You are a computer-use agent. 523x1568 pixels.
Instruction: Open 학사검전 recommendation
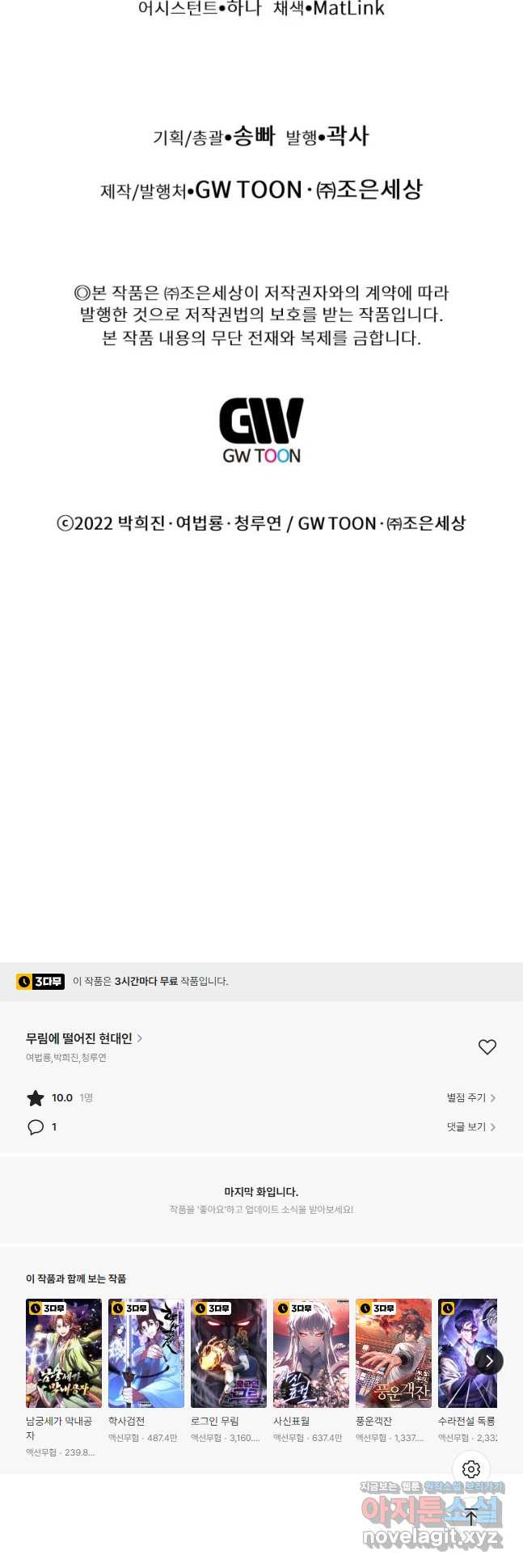[x=146, y=1353]
